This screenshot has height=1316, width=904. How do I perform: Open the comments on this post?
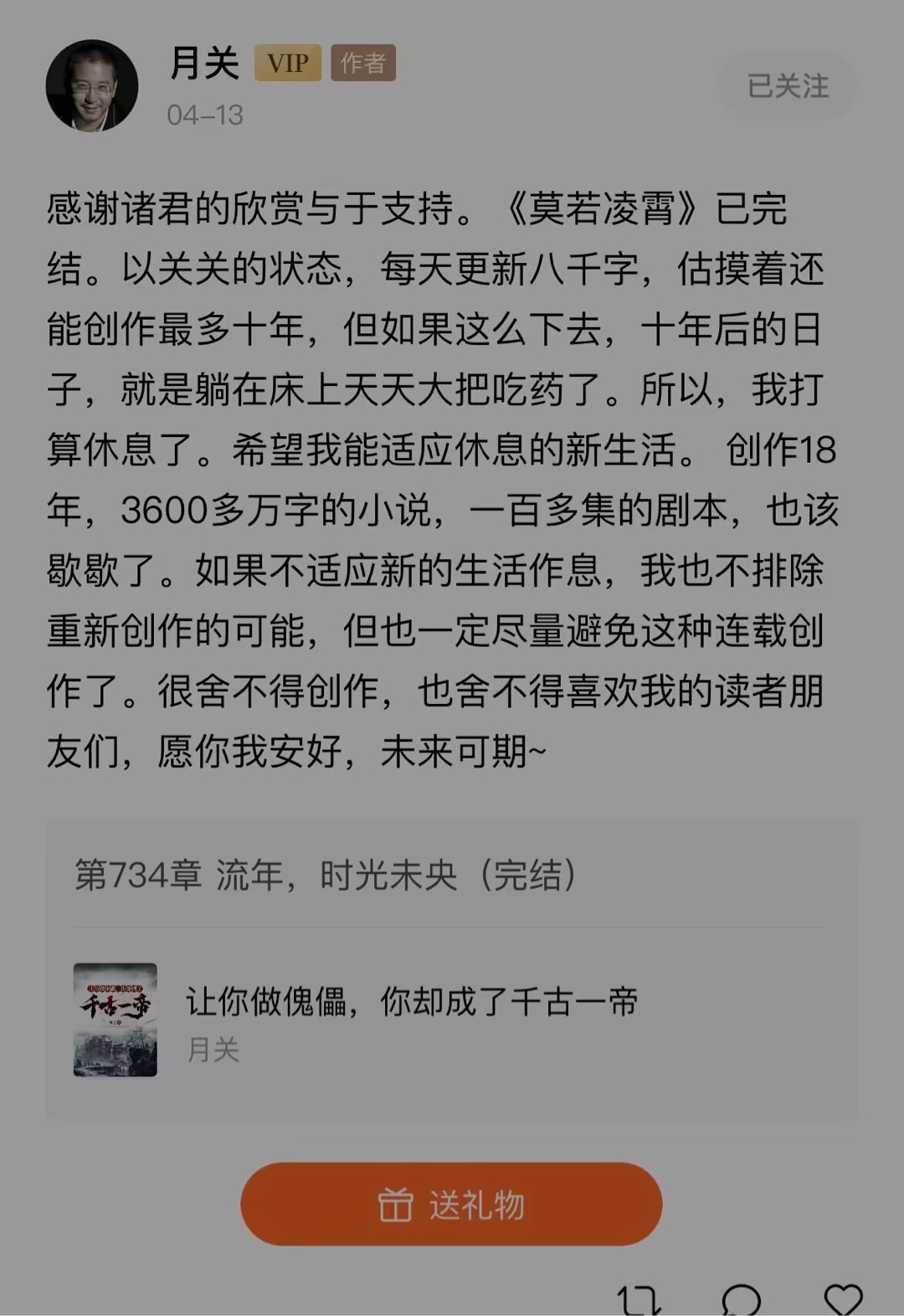(x=741, y=1299)
